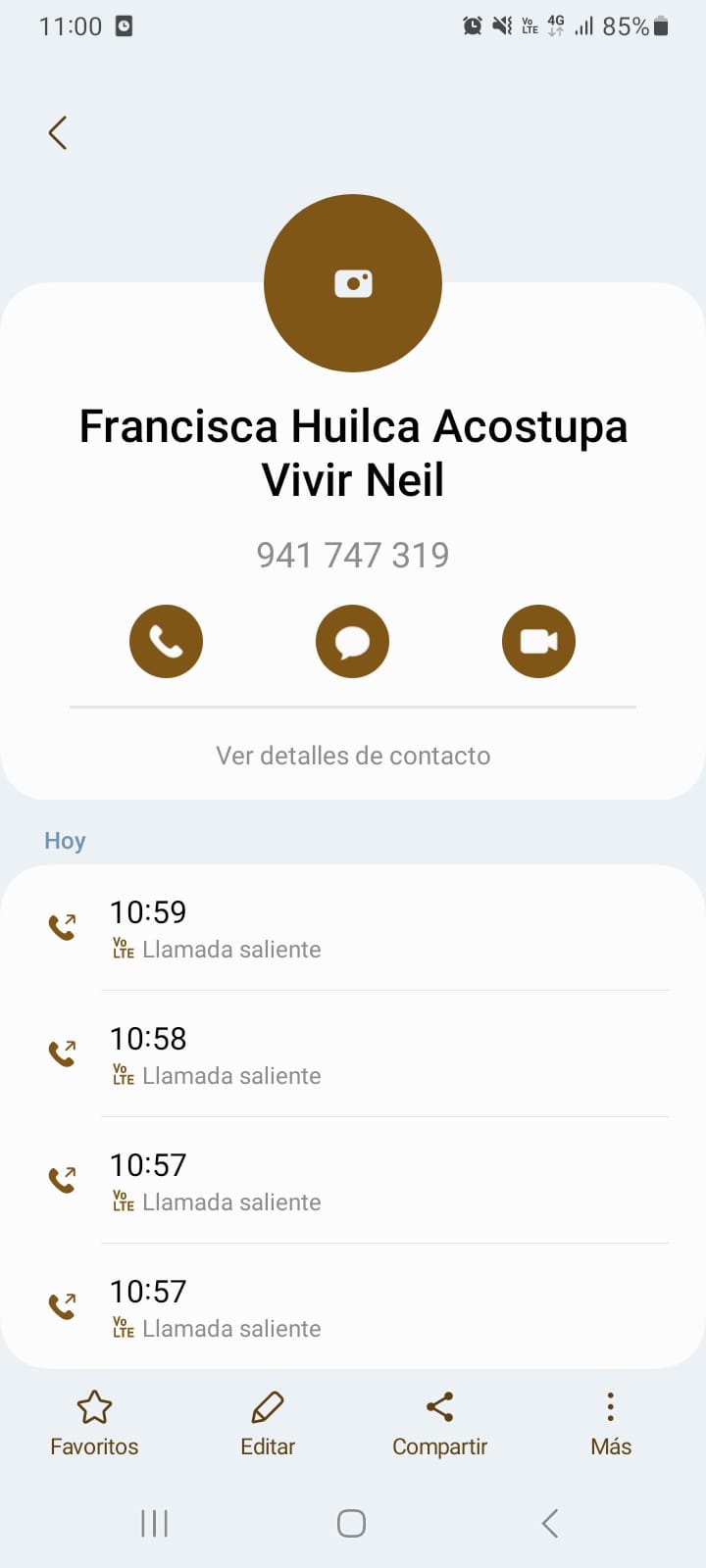
Task: Open the Más options menu
Action: point(610,1423)
